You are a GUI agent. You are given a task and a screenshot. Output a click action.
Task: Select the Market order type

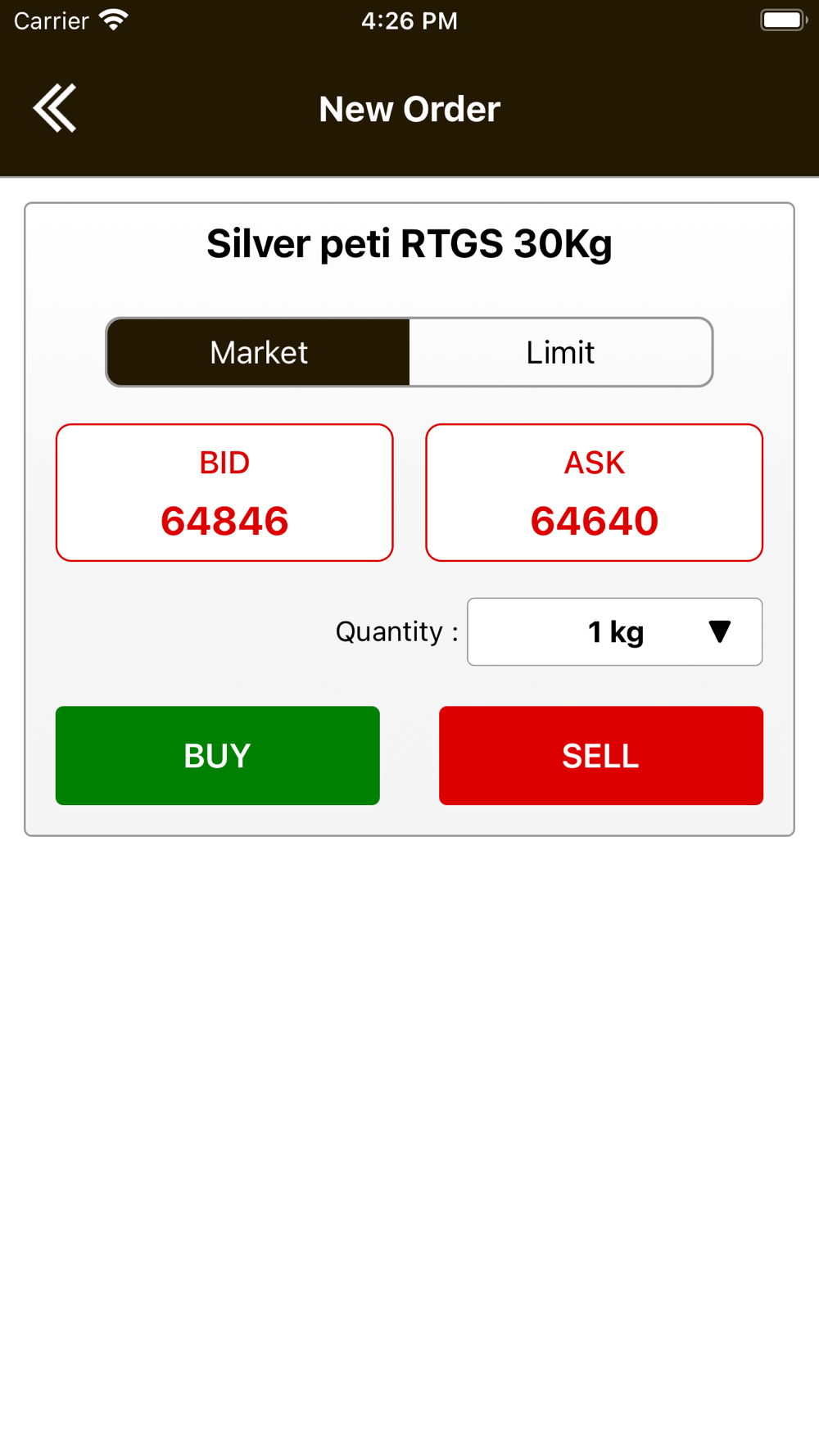[258, 352]
